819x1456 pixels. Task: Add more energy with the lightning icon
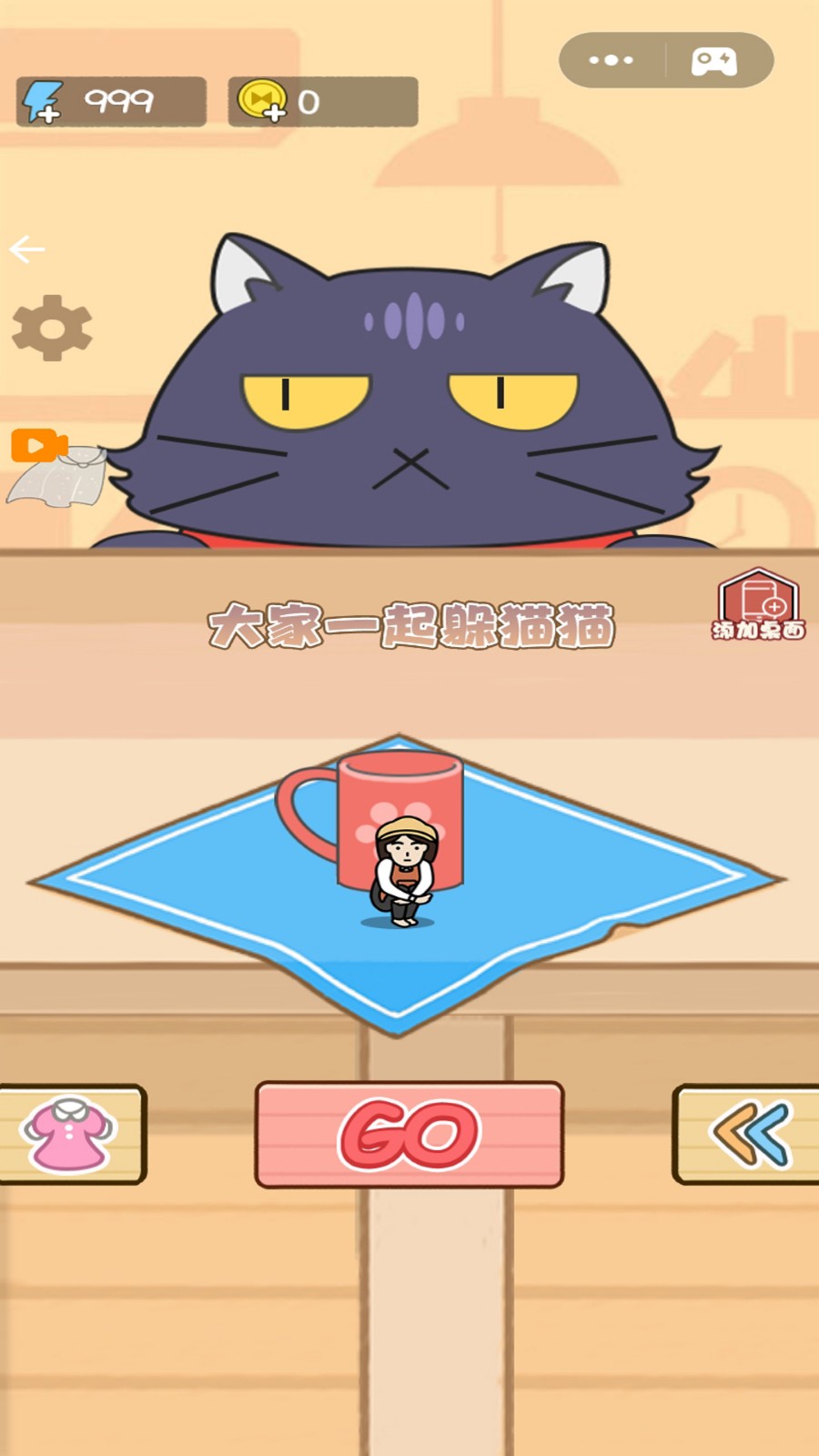[x=43, y=102]
